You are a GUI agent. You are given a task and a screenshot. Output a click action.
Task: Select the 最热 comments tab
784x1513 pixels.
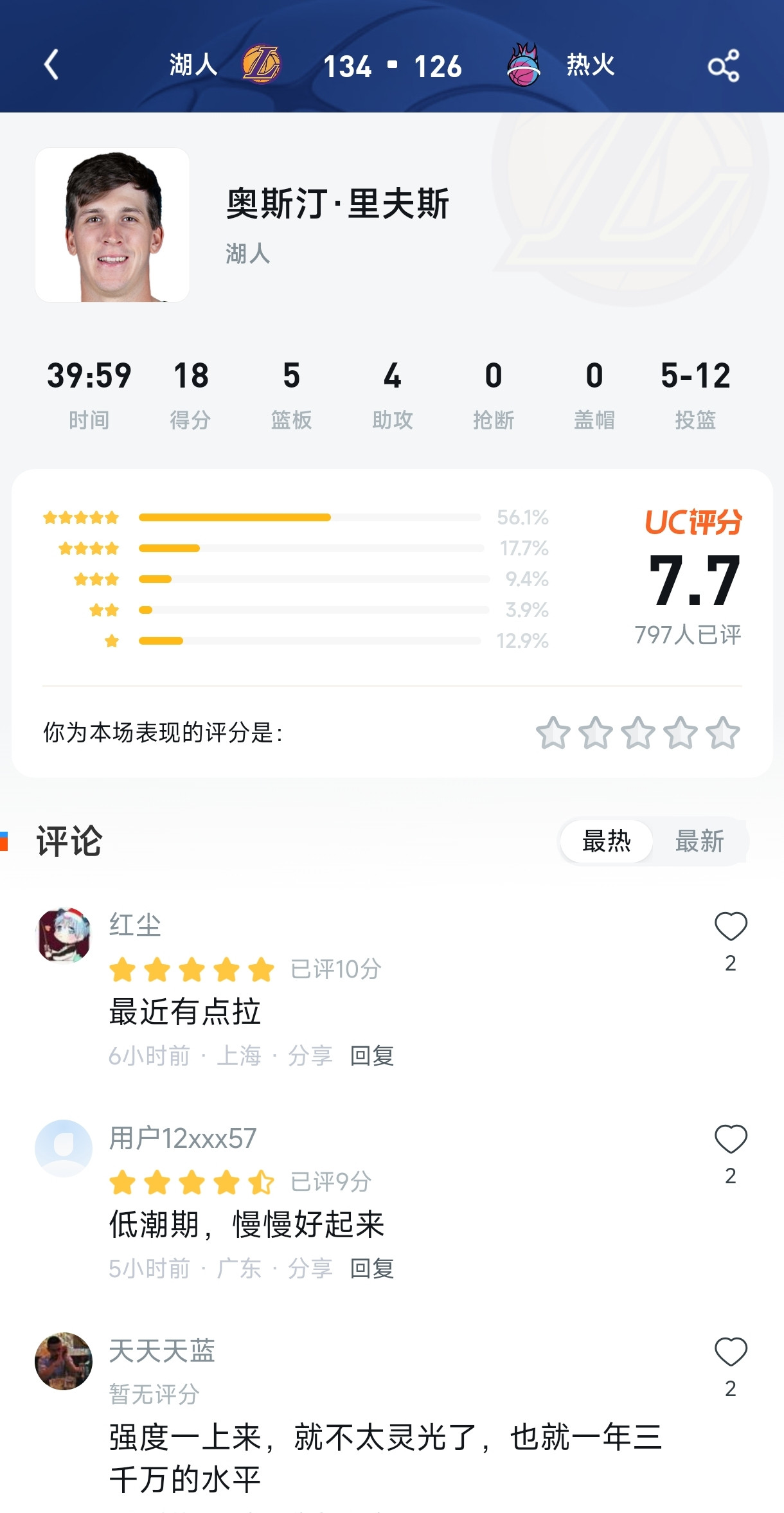click(x=605, y=841)
